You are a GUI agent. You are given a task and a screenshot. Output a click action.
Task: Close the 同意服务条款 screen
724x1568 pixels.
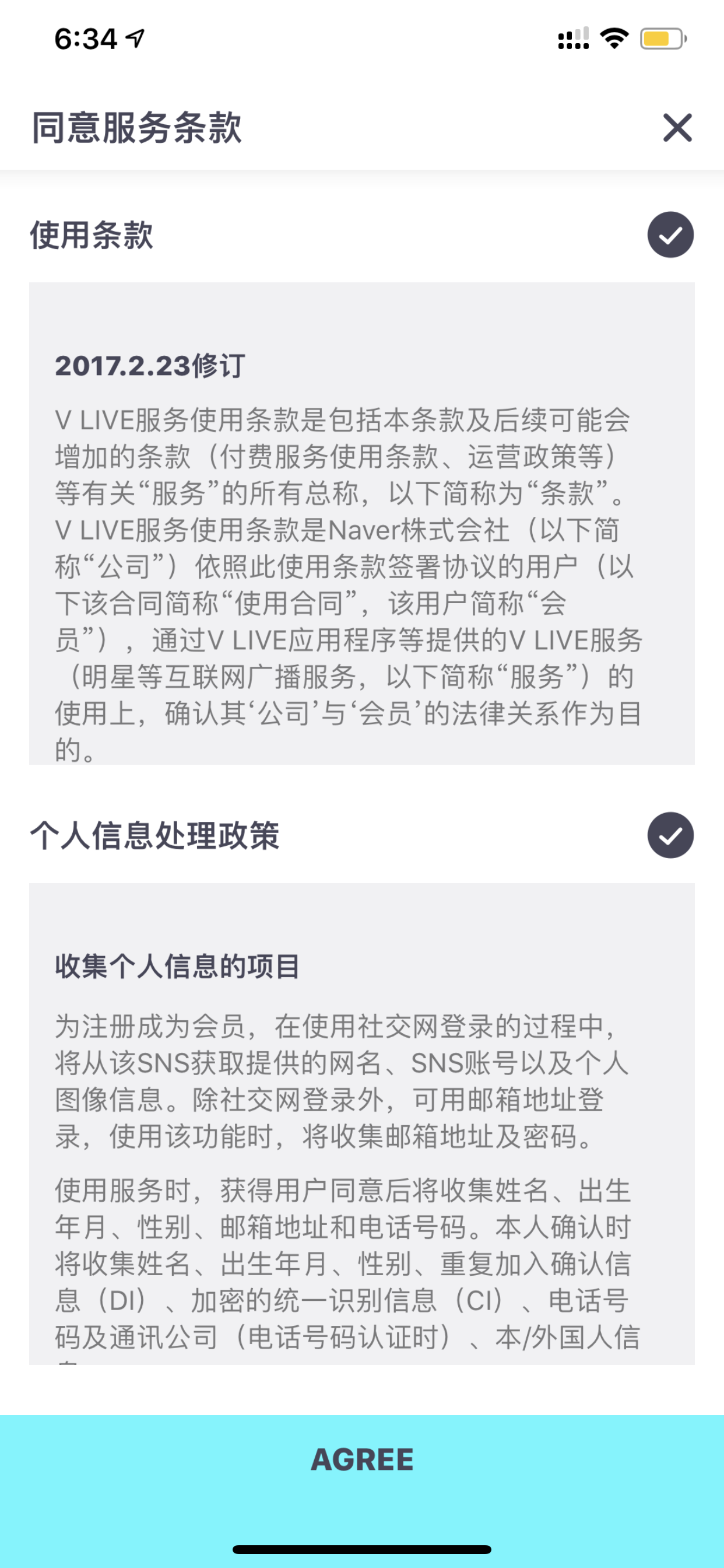click(677, 128)
